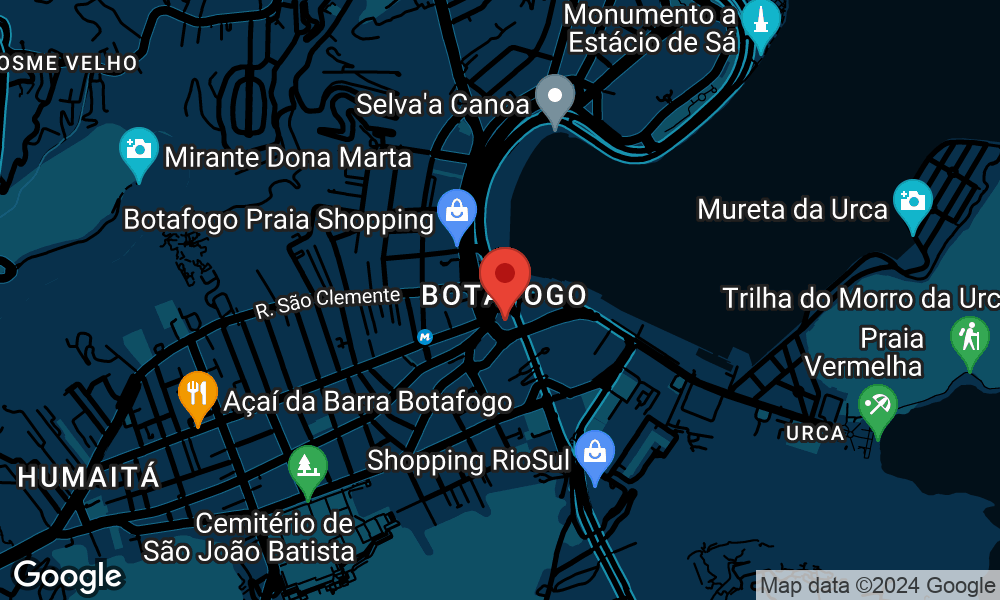Select the Mureta da Urca camera marker
Viewport: 1000px width, 600px height.
click(x=912, y=202)
